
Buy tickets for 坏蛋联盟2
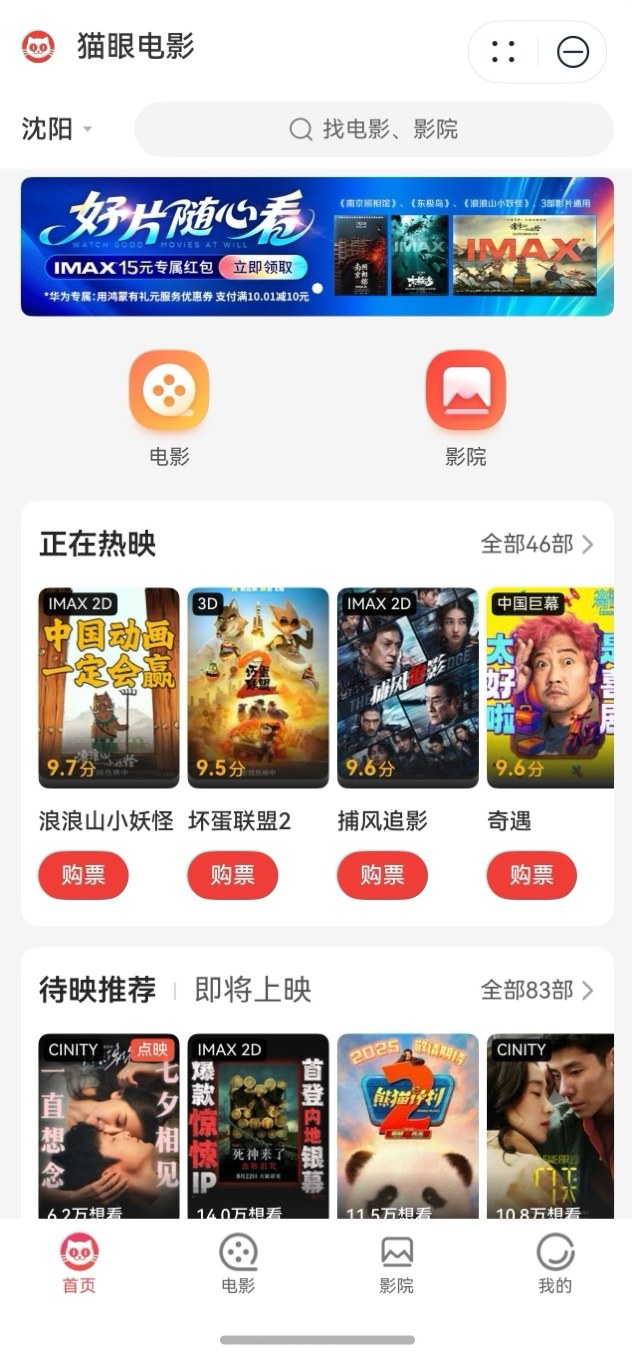click(232, 875)
